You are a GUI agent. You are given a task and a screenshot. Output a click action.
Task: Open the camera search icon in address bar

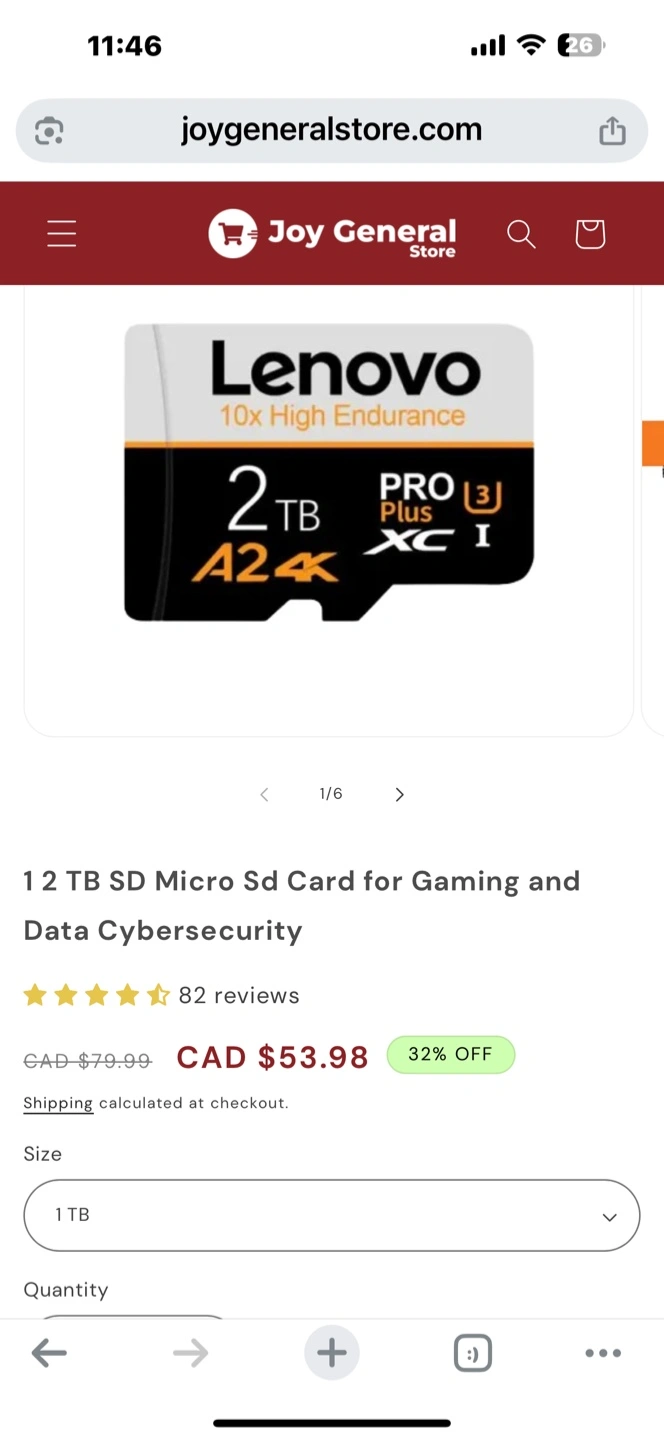click(x=49, y=131)
